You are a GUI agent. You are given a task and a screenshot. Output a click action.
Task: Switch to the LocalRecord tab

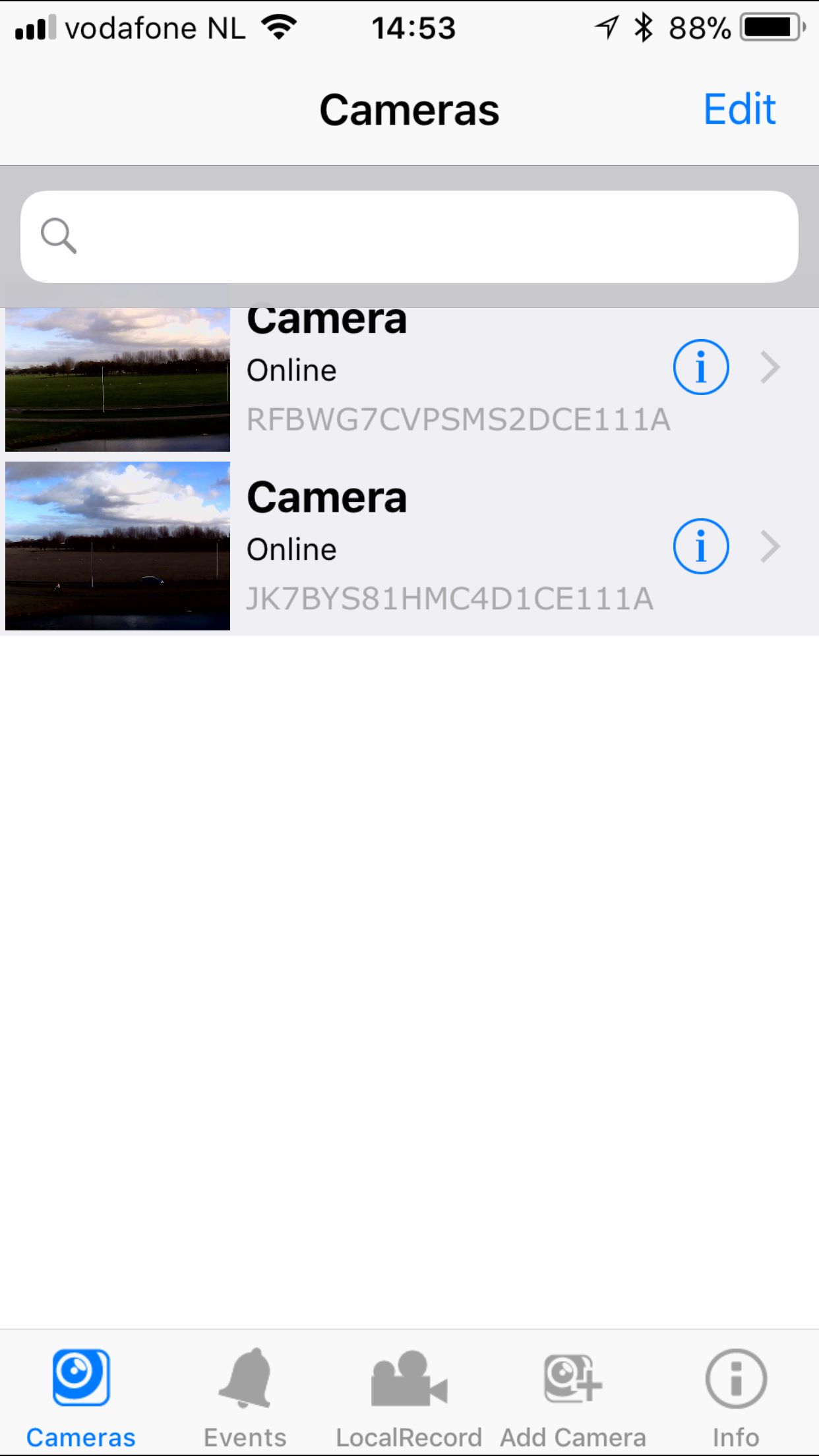[409, 1391]
